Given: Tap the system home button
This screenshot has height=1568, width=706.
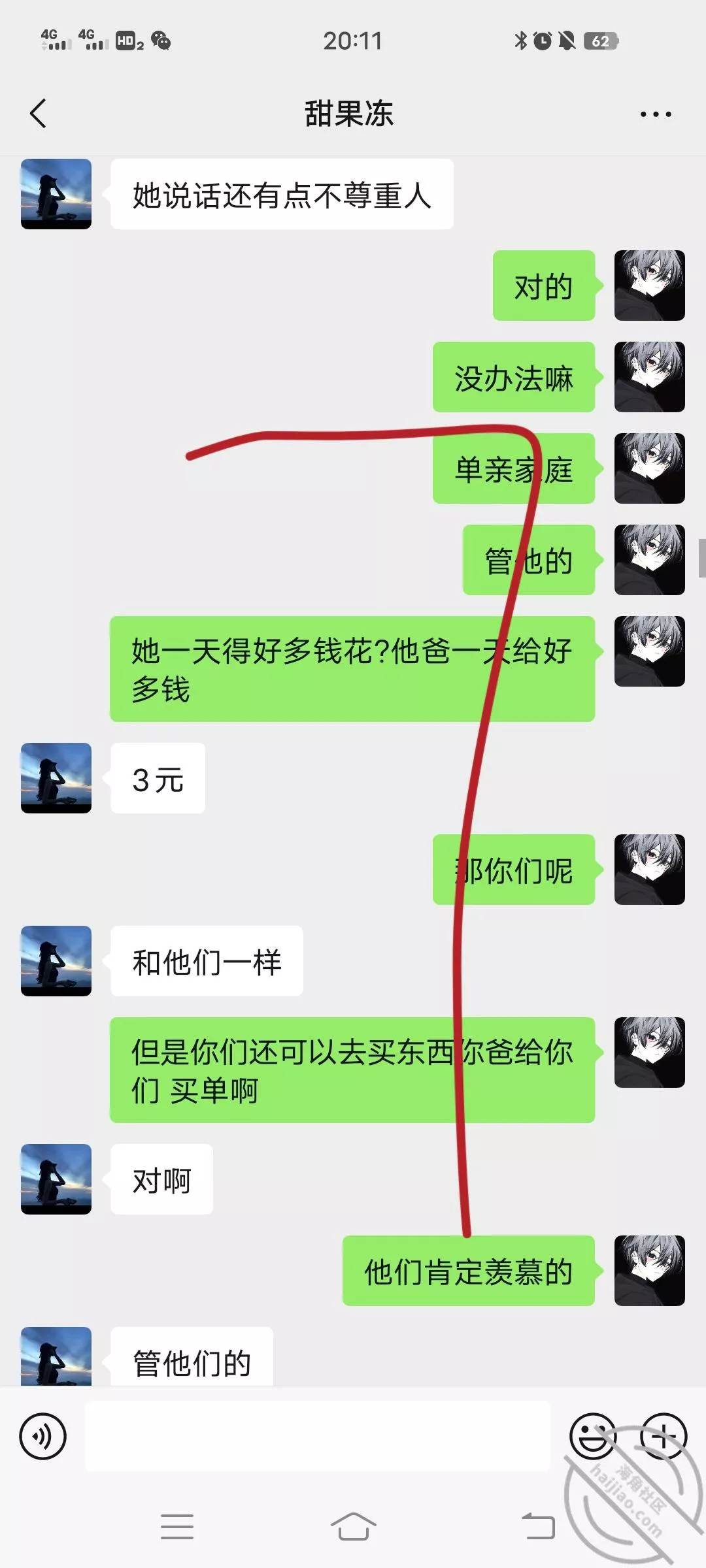Looking at the screenshot, I should (x=353, y=1527).
